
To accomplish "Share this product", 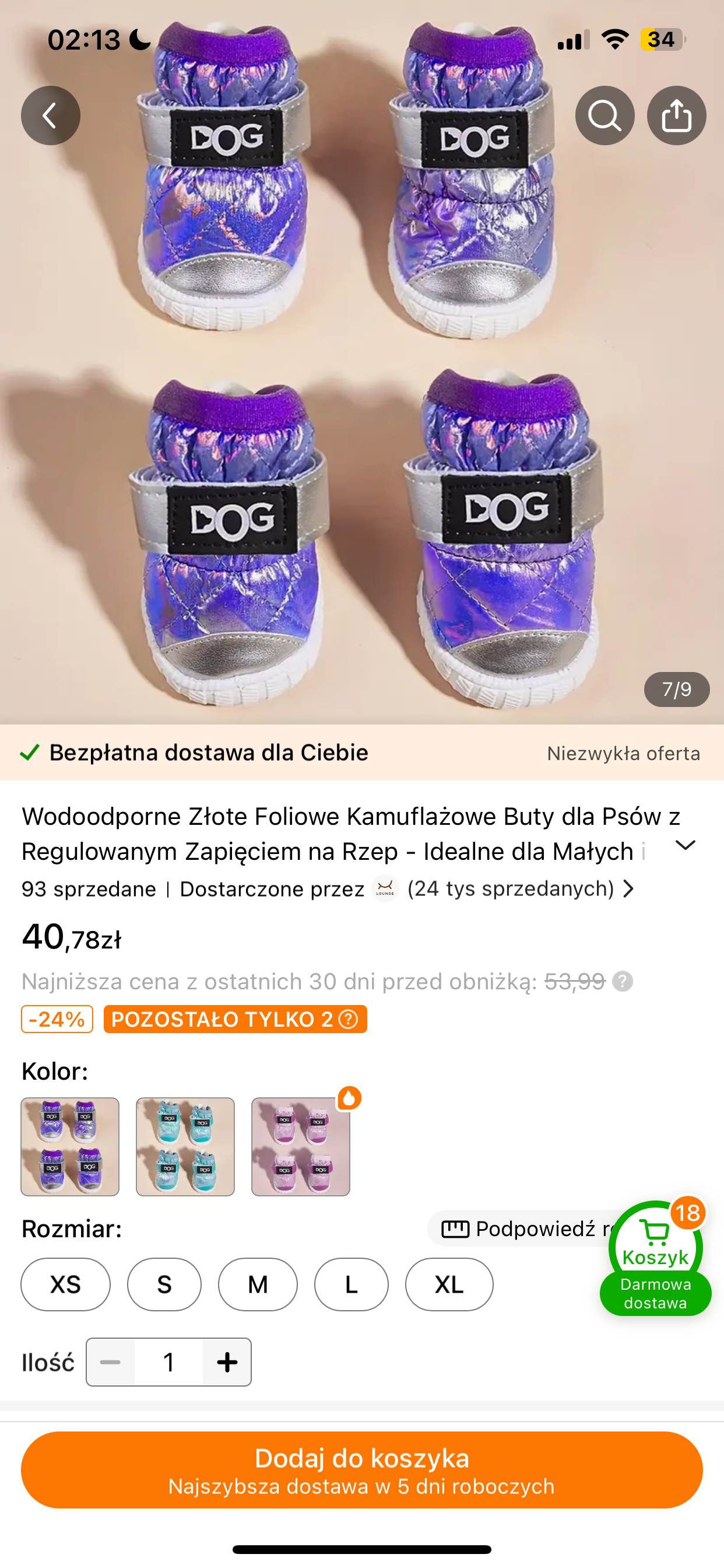I will [676, 115].
